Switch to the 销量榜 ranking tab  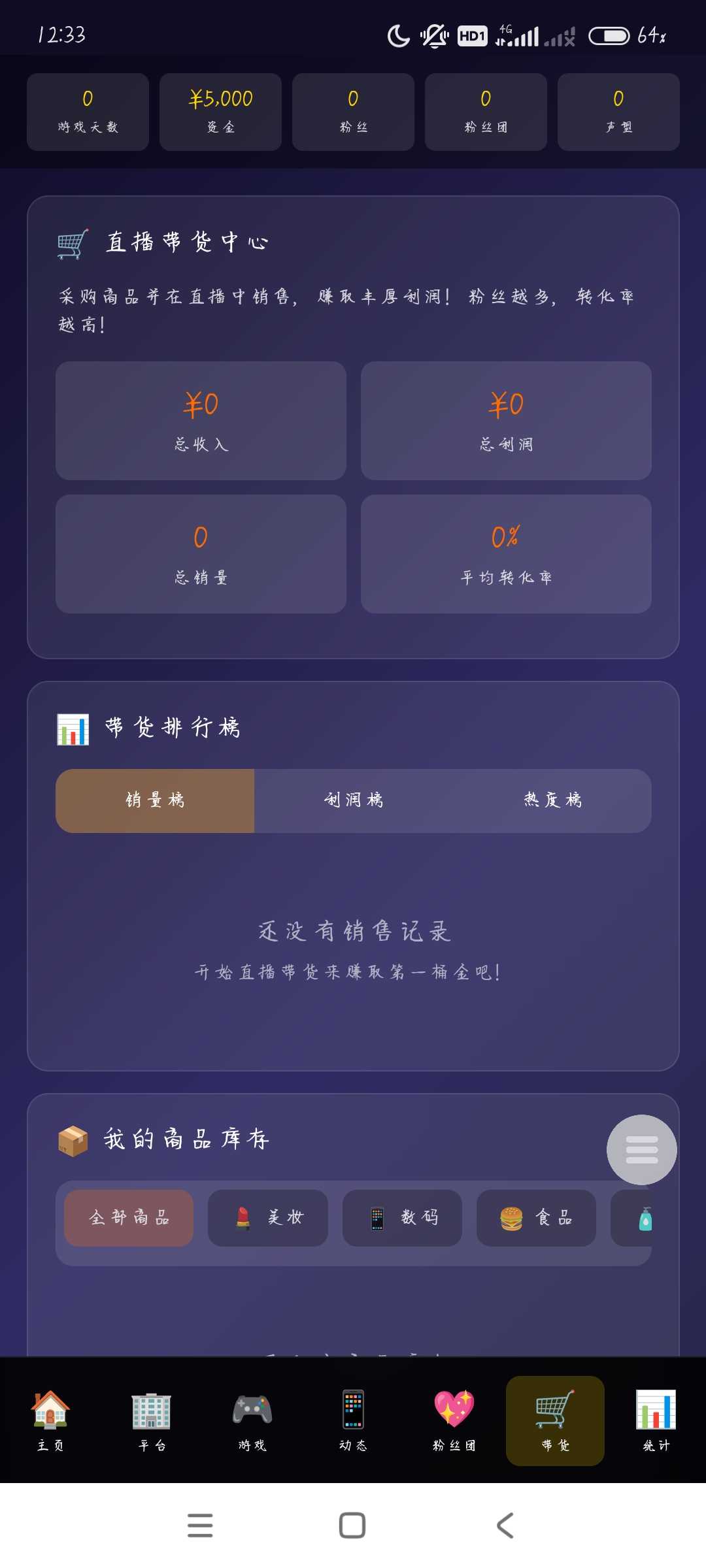click(155, 800)
